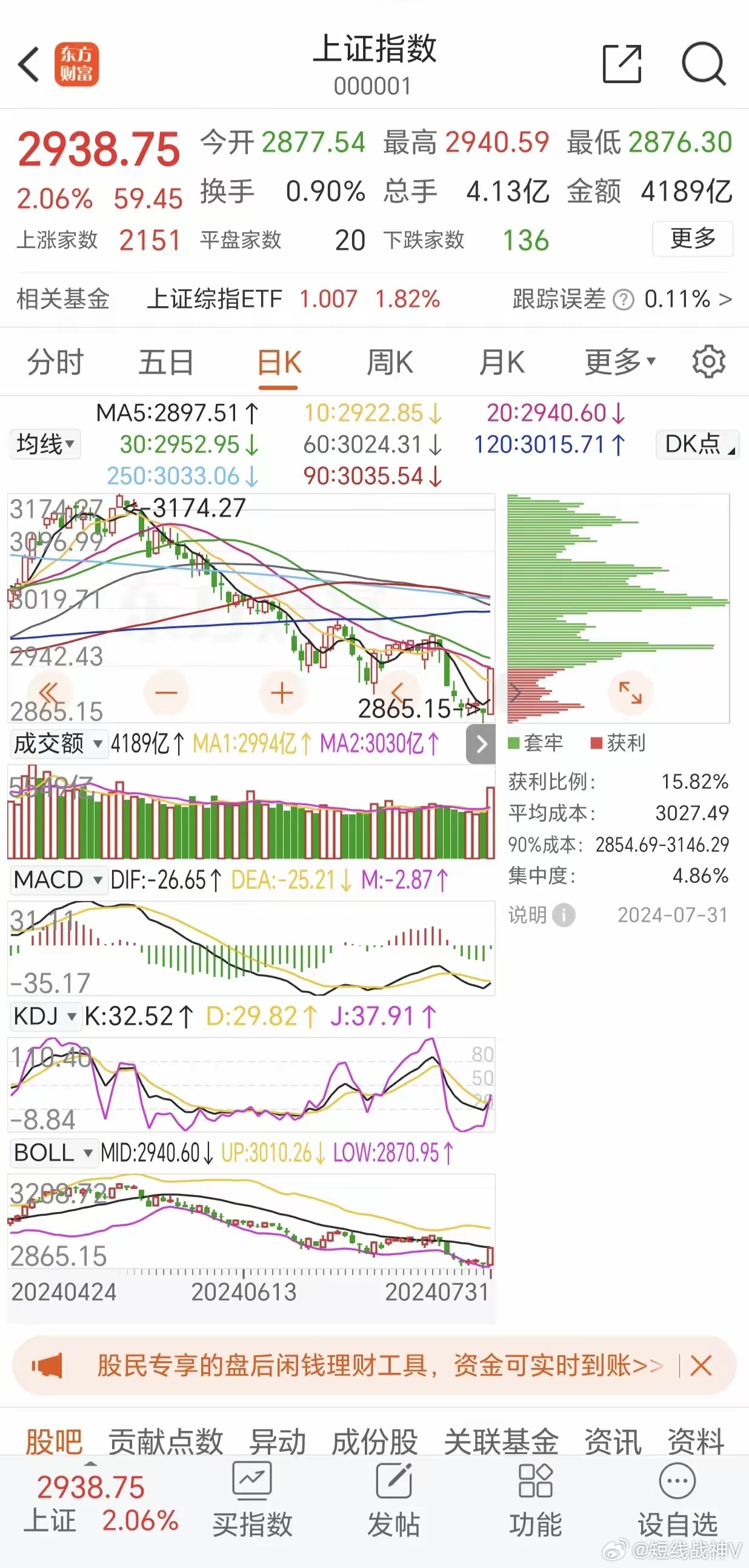
Task: Toggle the DK点 option
Action: (697, 444)
